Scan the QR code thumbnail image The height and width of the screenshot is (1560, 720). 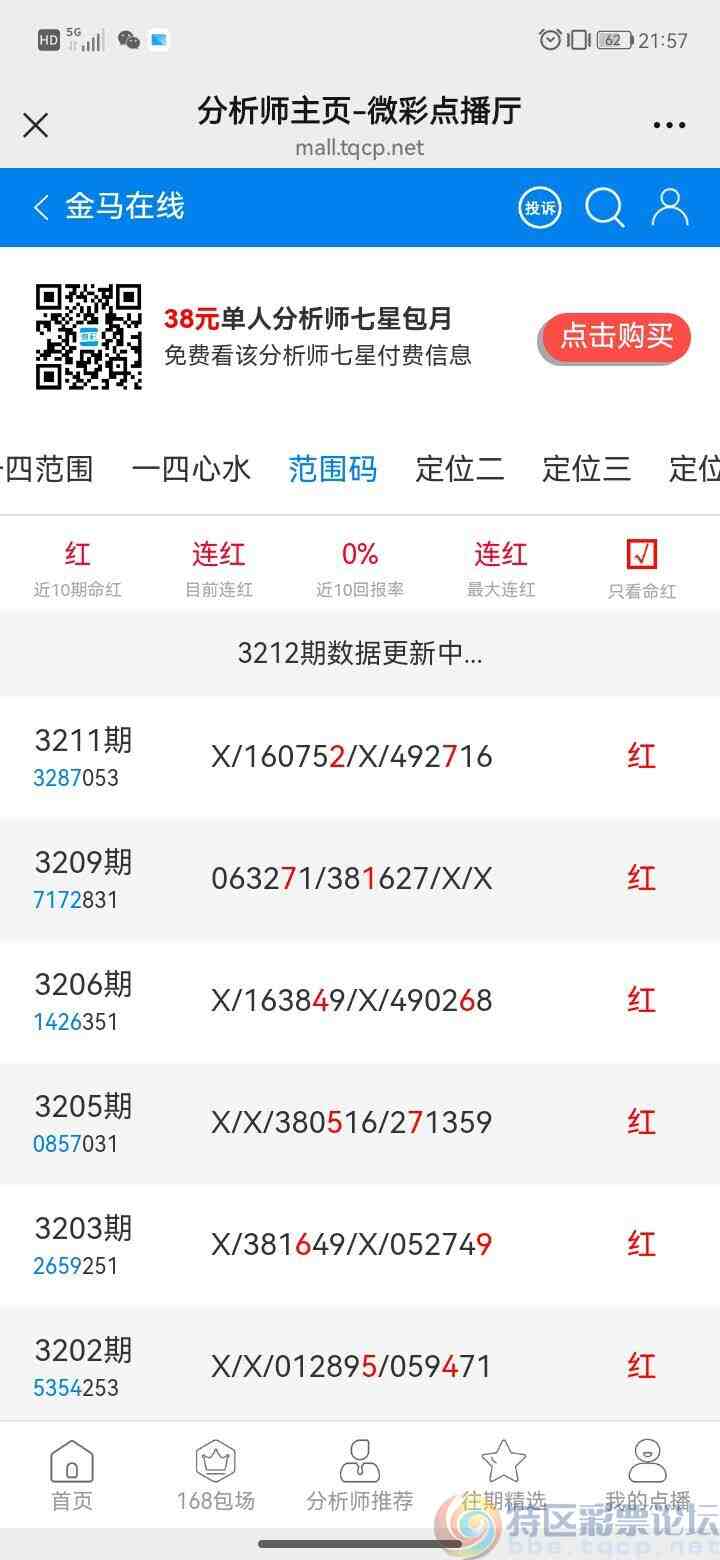(90, 335)
